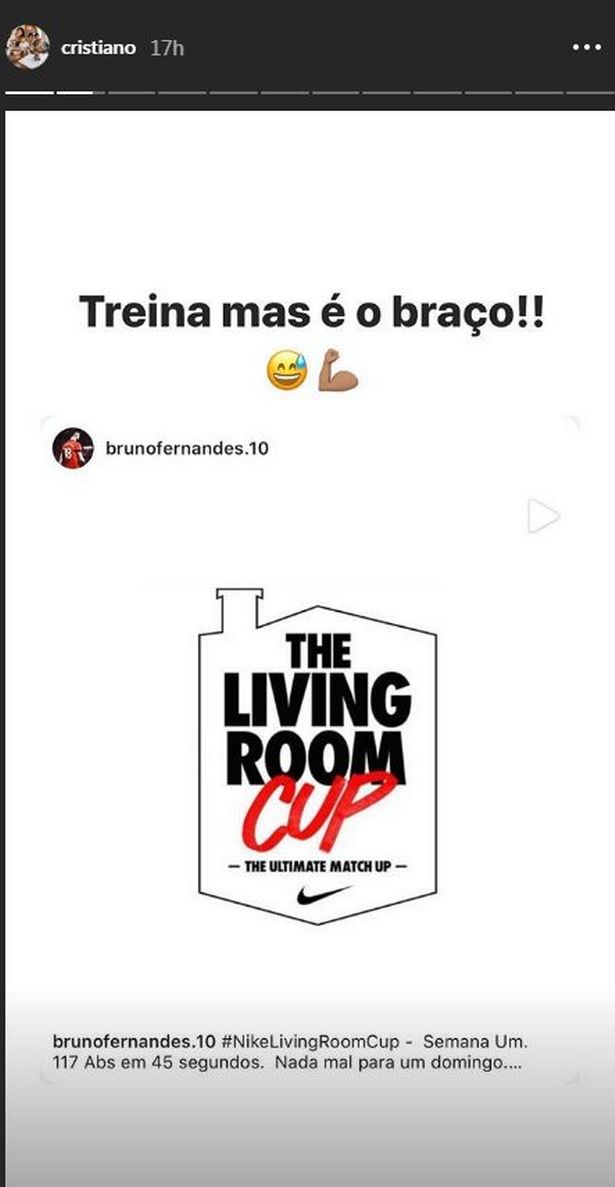Tap the cristiano username
The height and width of the screenshot is (1187, 615).
98,48
